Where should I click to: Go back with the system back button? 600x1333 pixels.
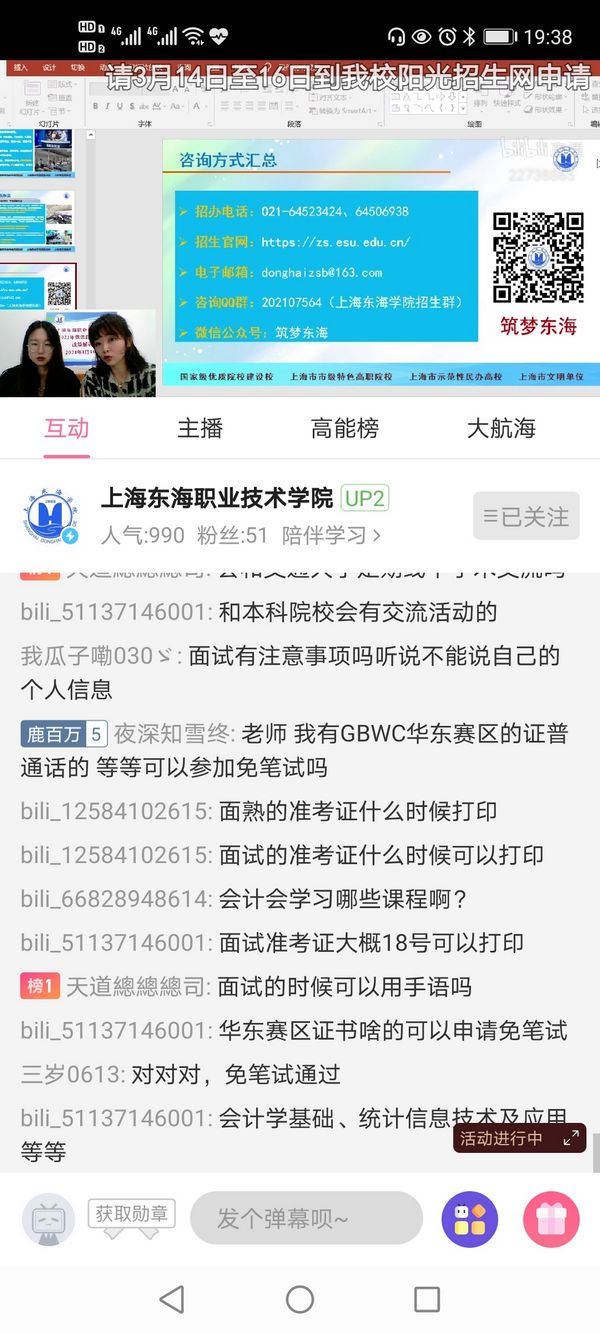172,1298
